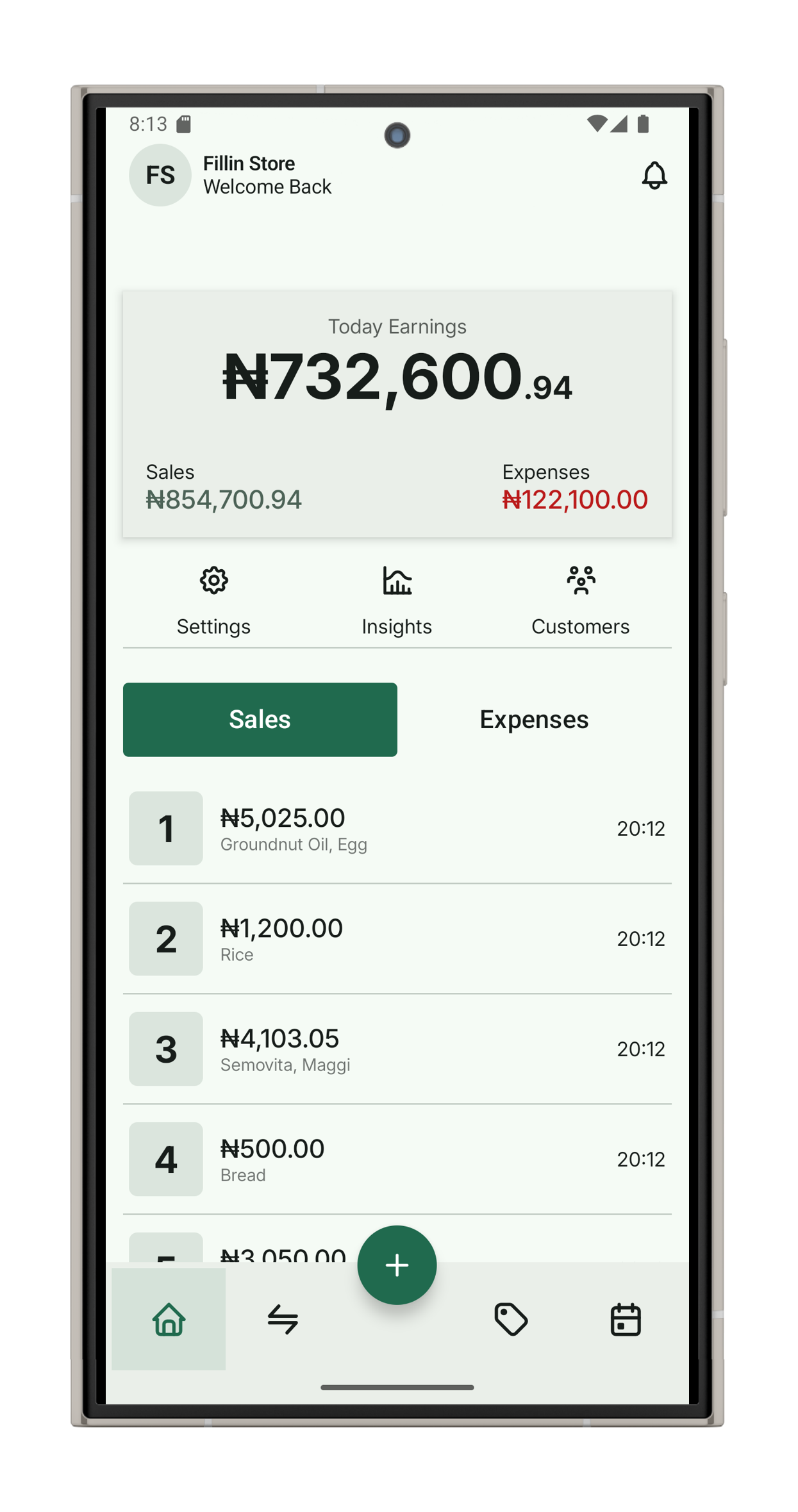Open the Customers section
This screenshot has width=798, height=1512.
581,600
